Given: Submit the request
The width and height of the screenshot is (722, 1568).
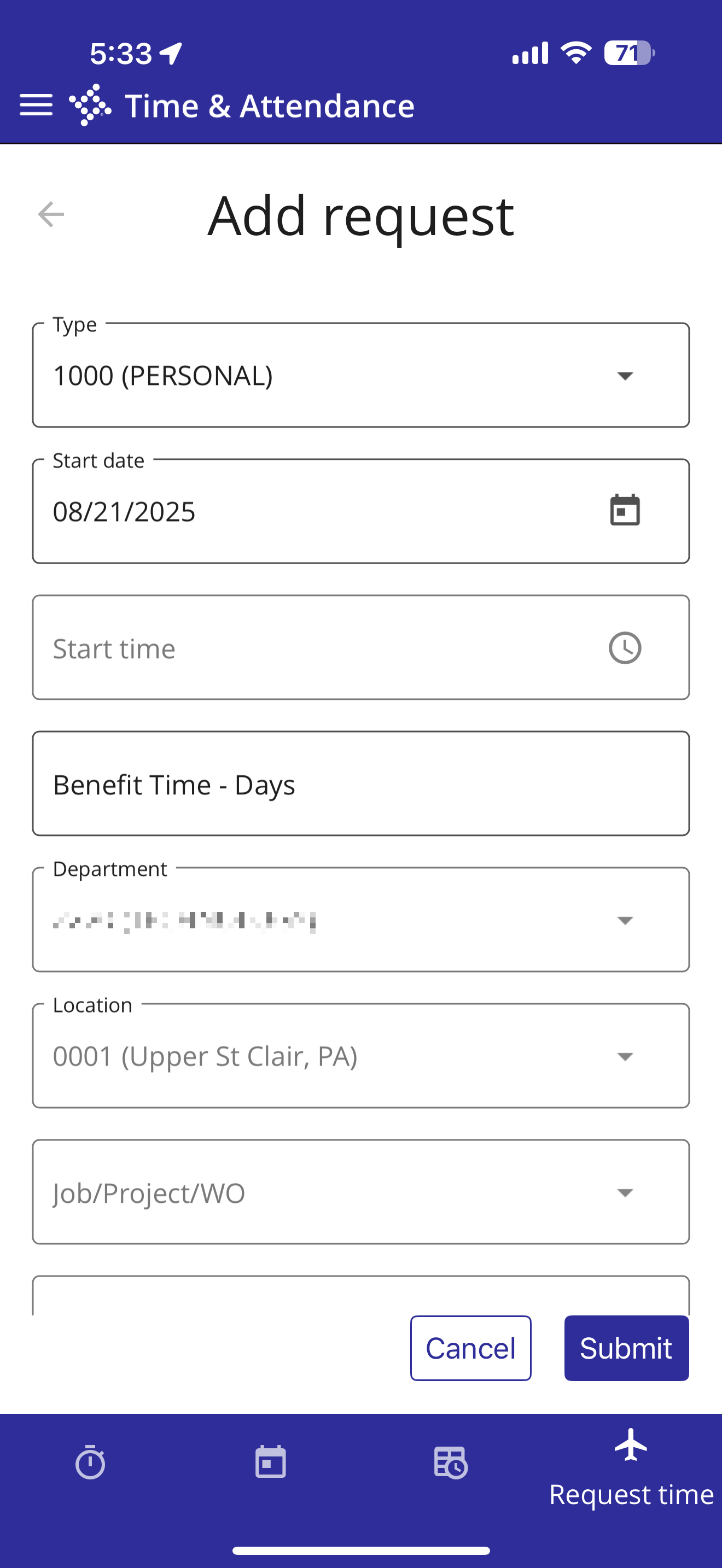Looking at the screenshot, I should (x=626, y=1348).
